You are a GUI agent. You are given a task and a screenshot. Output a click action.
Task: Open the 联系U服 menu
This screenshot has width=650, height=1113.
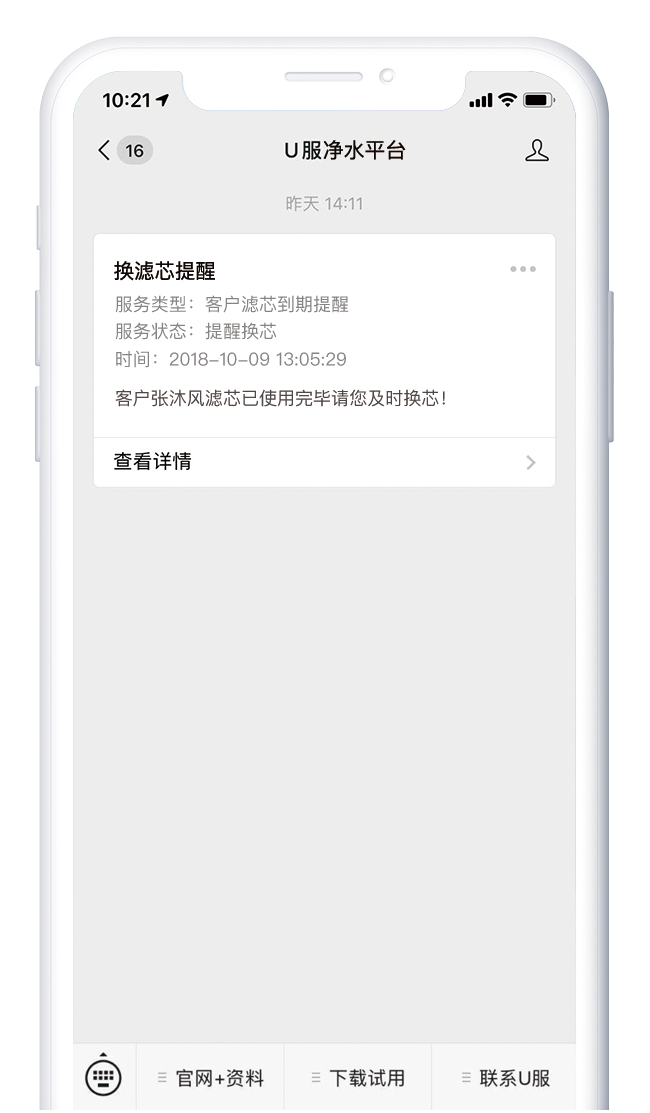tap(505, 1078)
